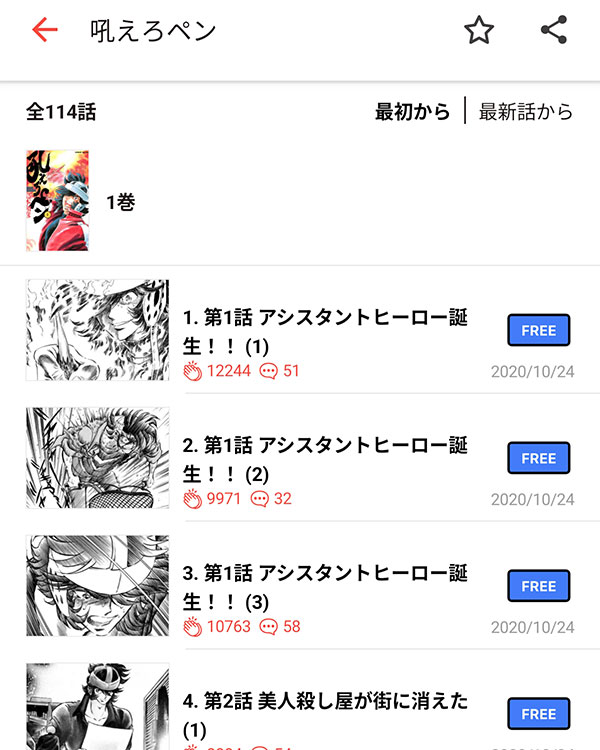Screen dimensions: 600x750
Task: Sort episodes by 最初から
Action: pos(412,112)
